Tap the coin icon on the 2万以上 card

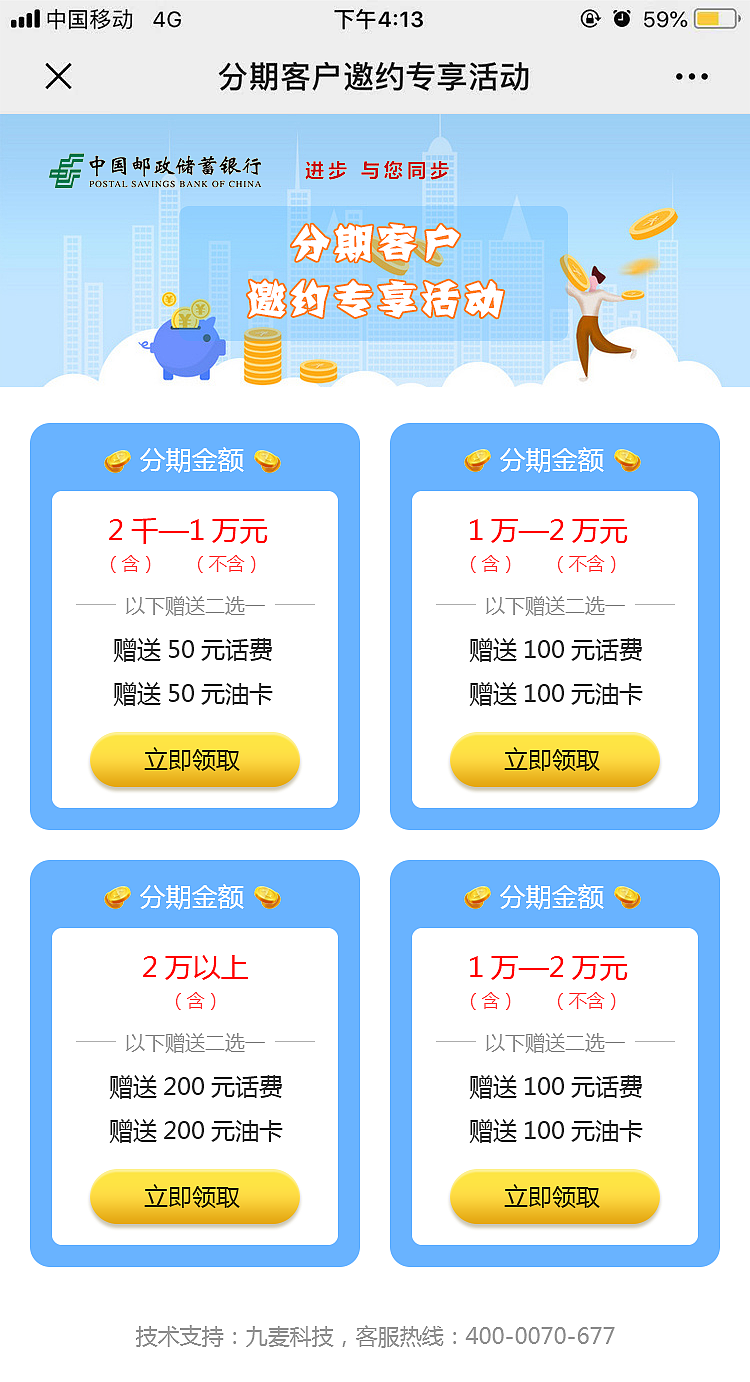120,896
